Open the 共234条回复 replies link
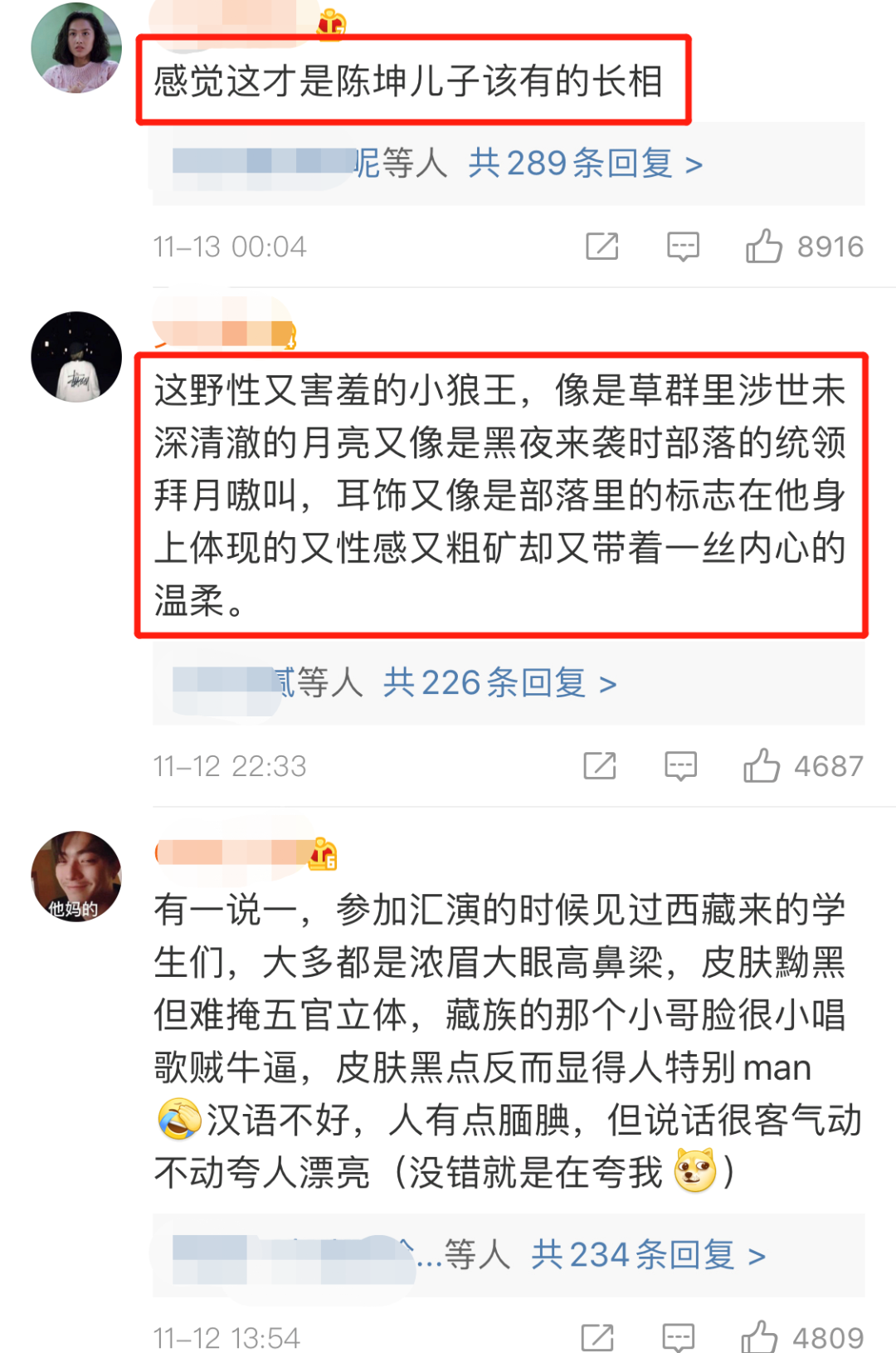This screenshot has width=896, height=1353. (x=648, y=1254)
